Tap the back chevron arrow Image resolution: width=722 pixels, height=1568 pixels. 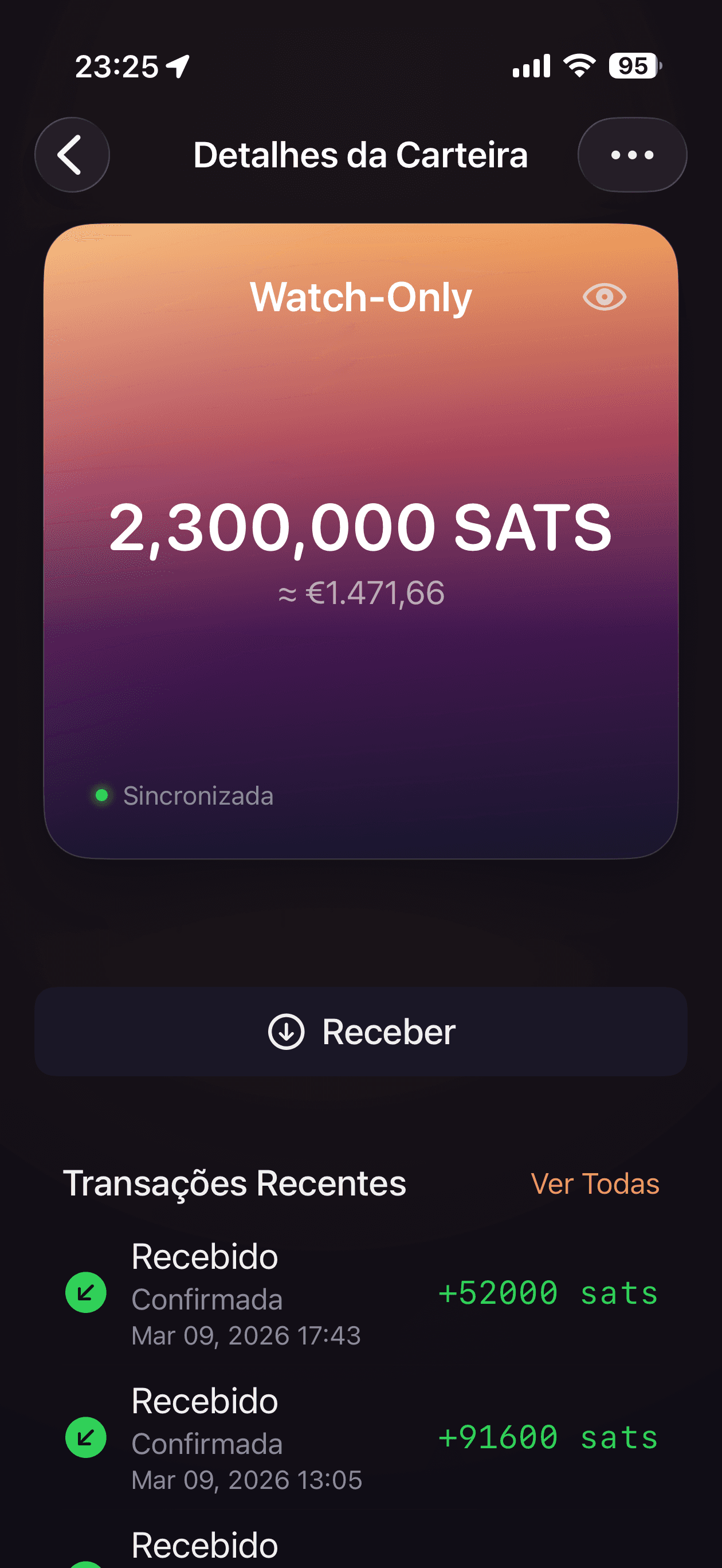(x=71, y=155)
